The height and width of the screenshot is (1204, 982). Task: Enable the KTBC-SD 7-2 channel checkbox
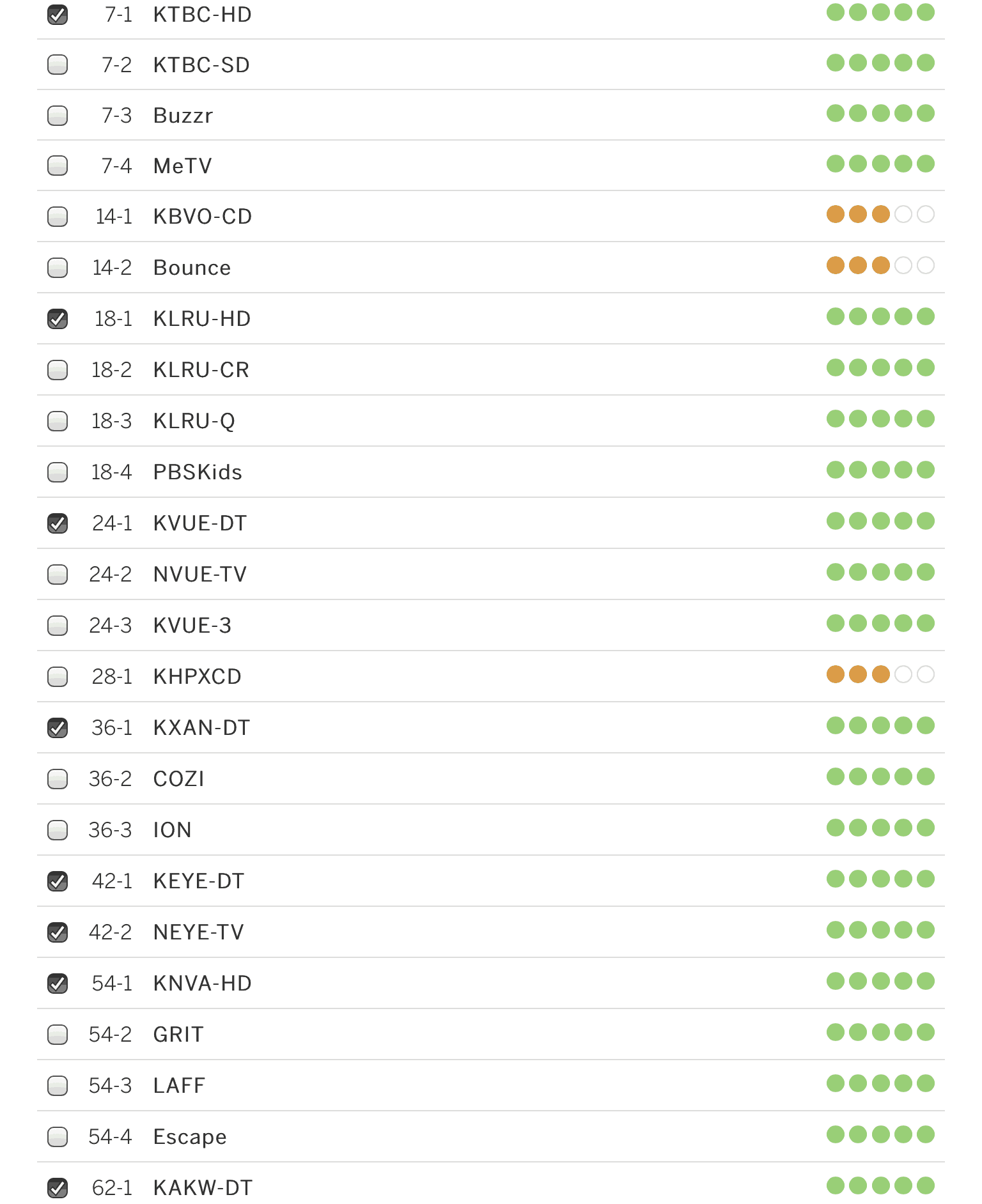pyautogui.click(x=58, y=65)
